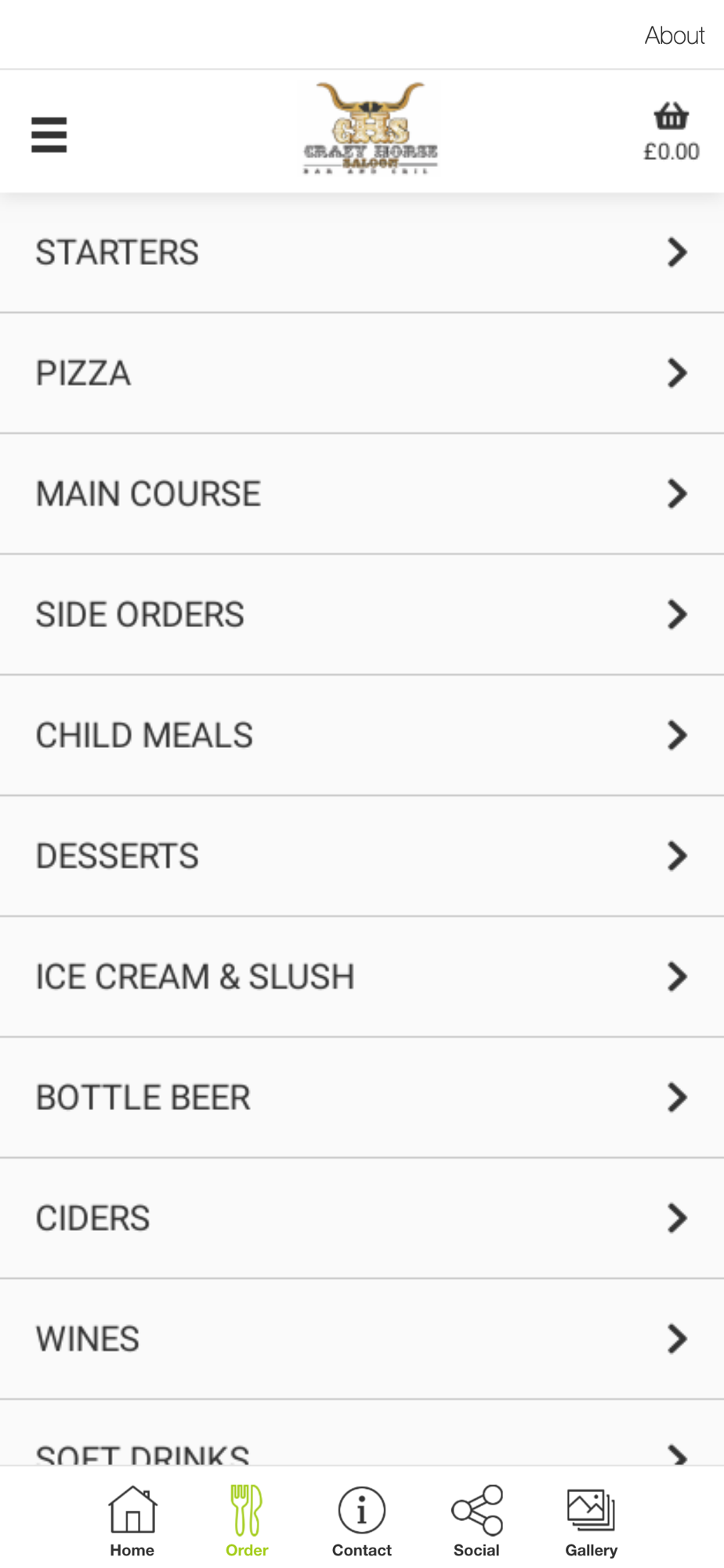724x1568 pixels.
Task: Select the Order tab
Action: coord(247,1521)
